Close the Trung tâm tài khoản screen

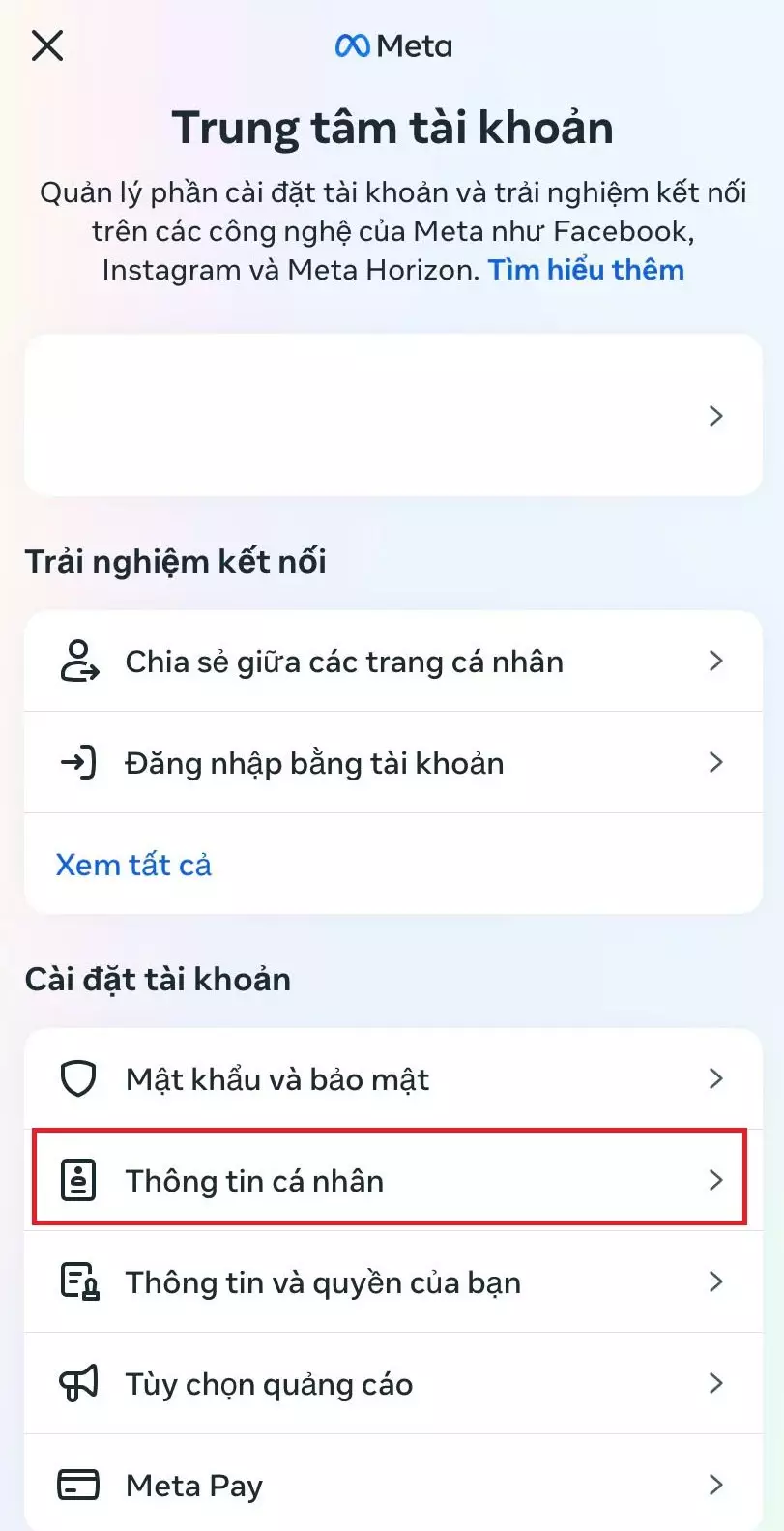point(46,44)
